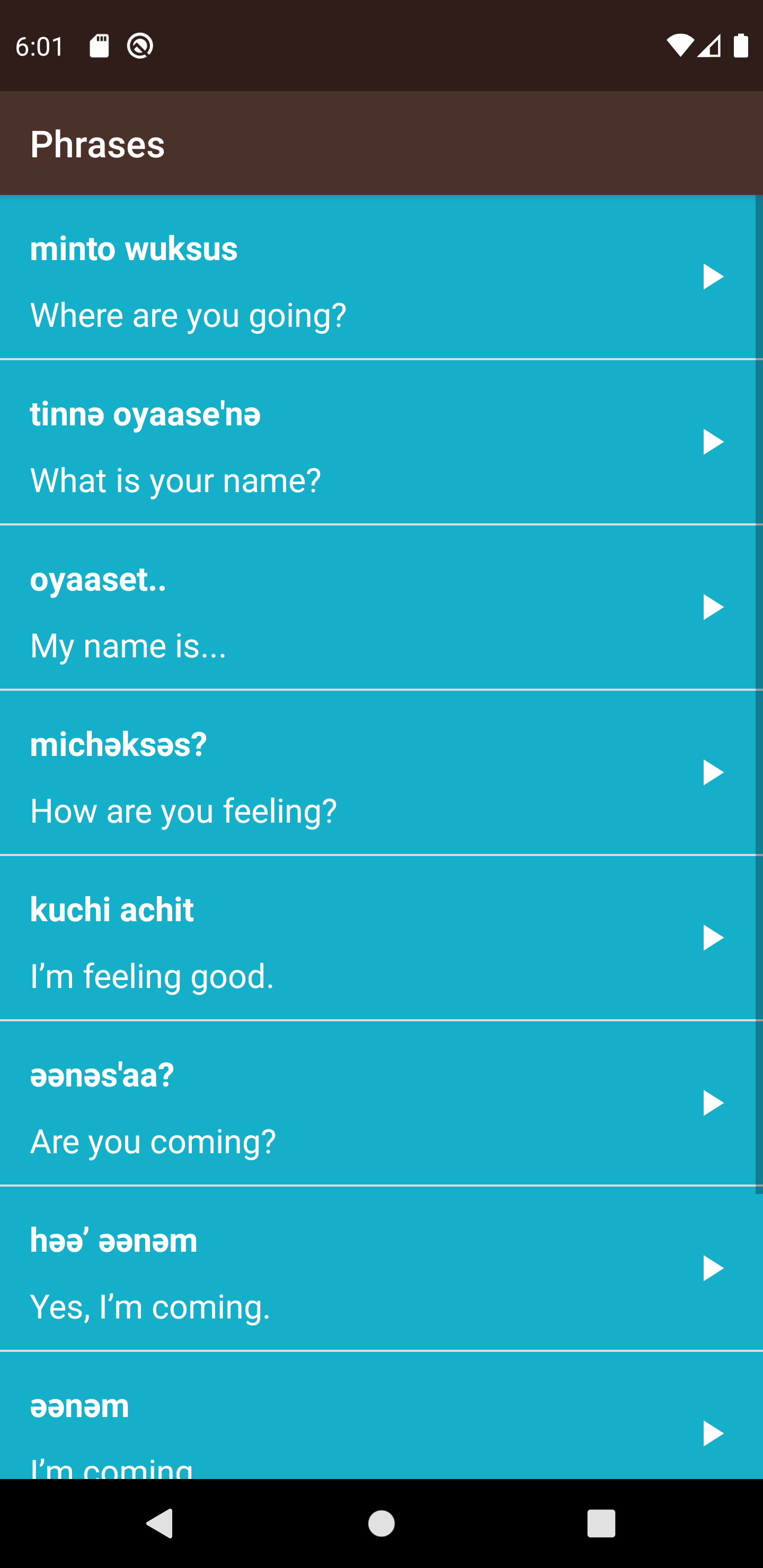The width and height of the screenshot is (763, 1568).
Task: Play audio for 'əənəm' phrase
Action: (x=713, y=1433)
